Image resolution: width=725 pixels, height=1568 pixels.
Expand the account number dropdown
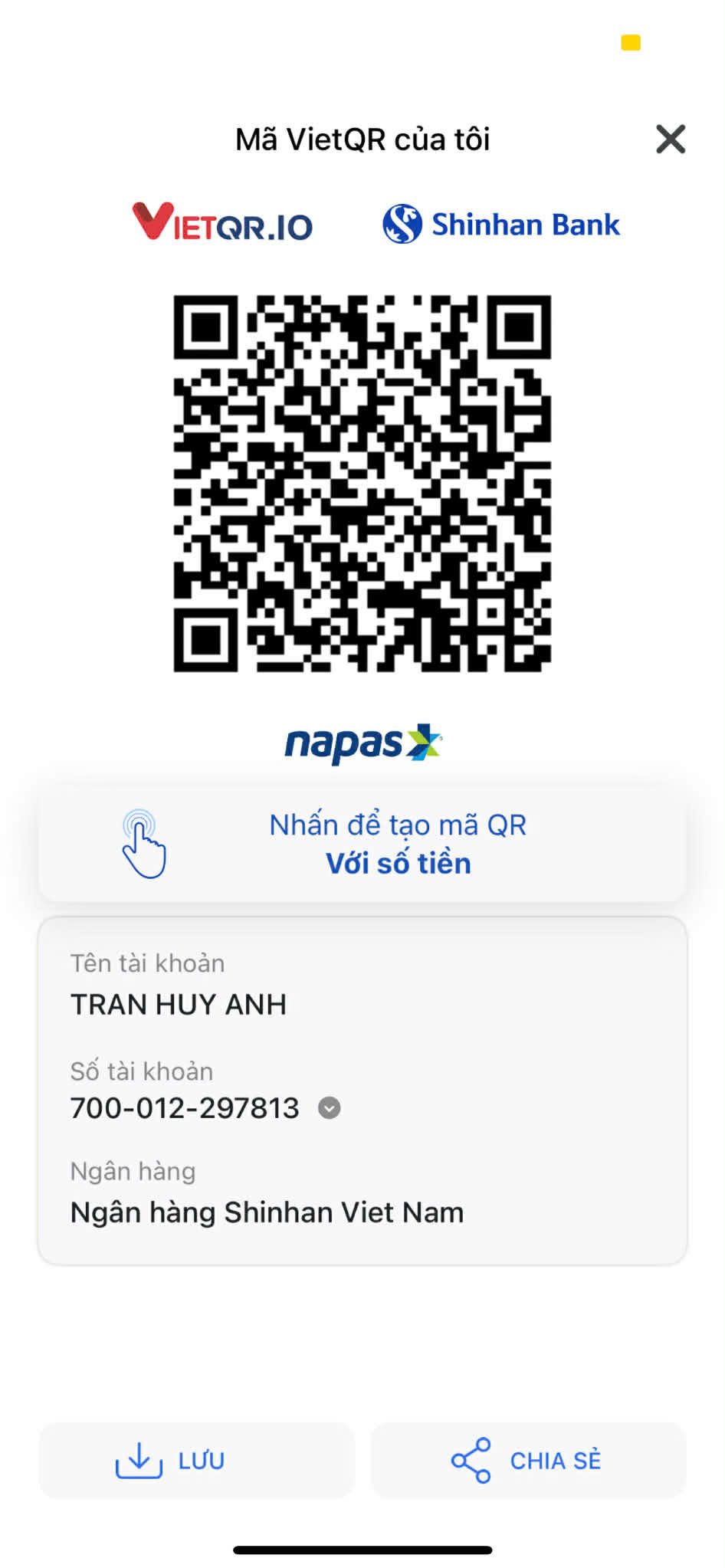coord(329,1108)
